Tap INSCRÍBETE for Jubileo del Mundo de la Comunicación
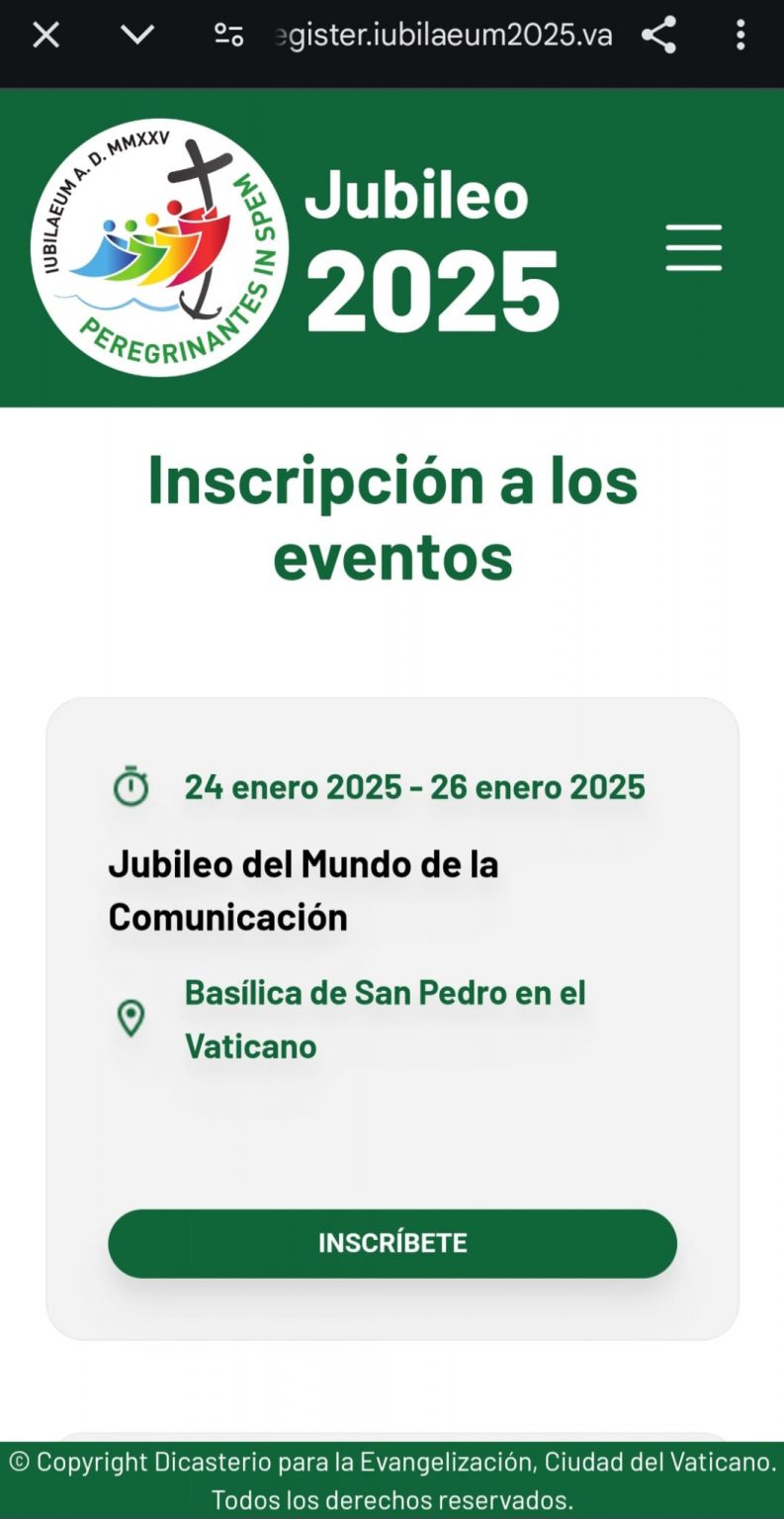Image resolution: width=784 pixels, height=1519 pixels. 392,1243
